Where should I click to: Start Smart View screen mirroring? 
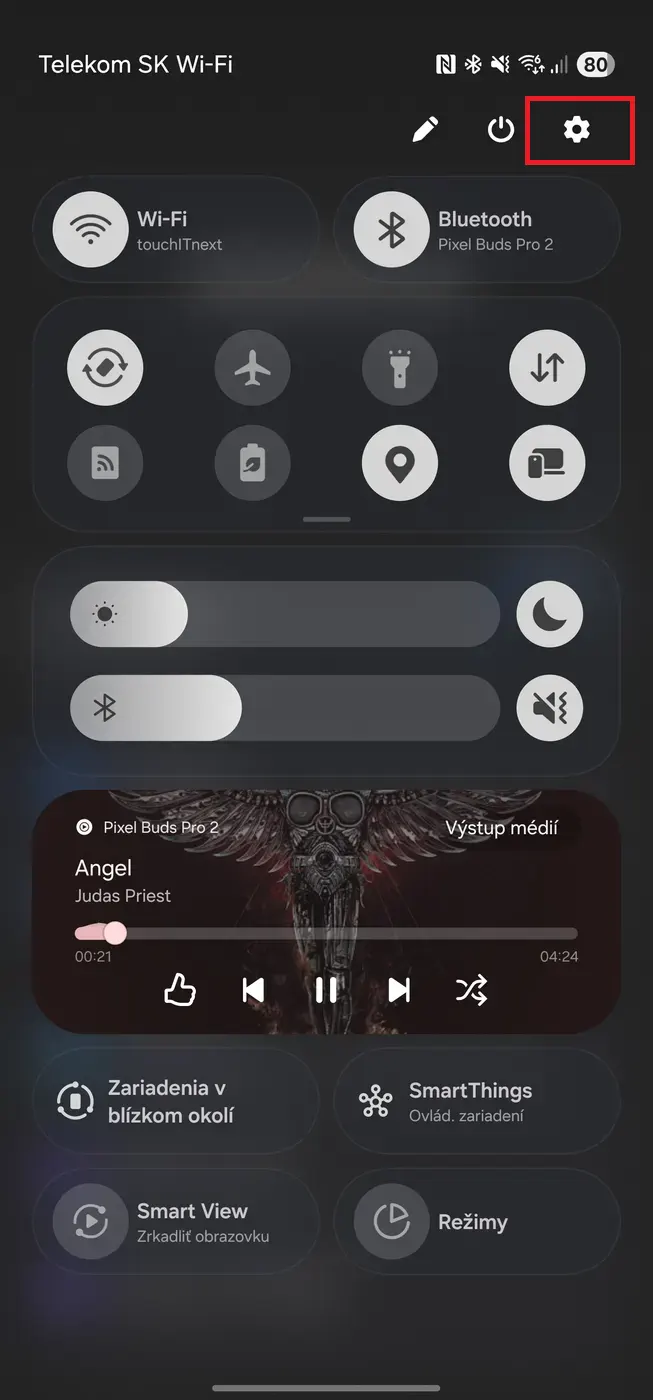pos(175,1221)
